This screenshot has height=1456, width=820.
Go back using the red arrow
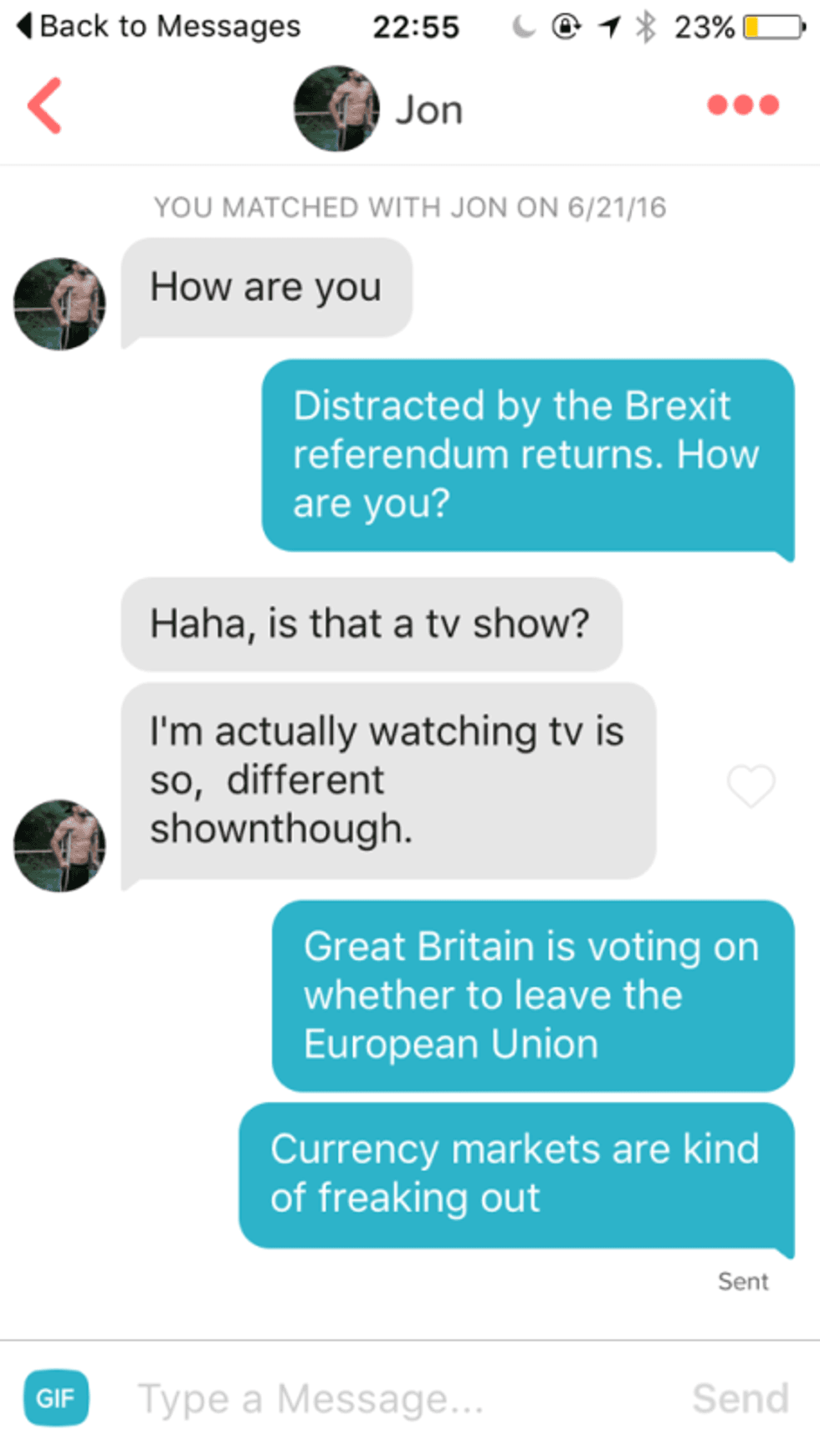(x=45, y=106)
